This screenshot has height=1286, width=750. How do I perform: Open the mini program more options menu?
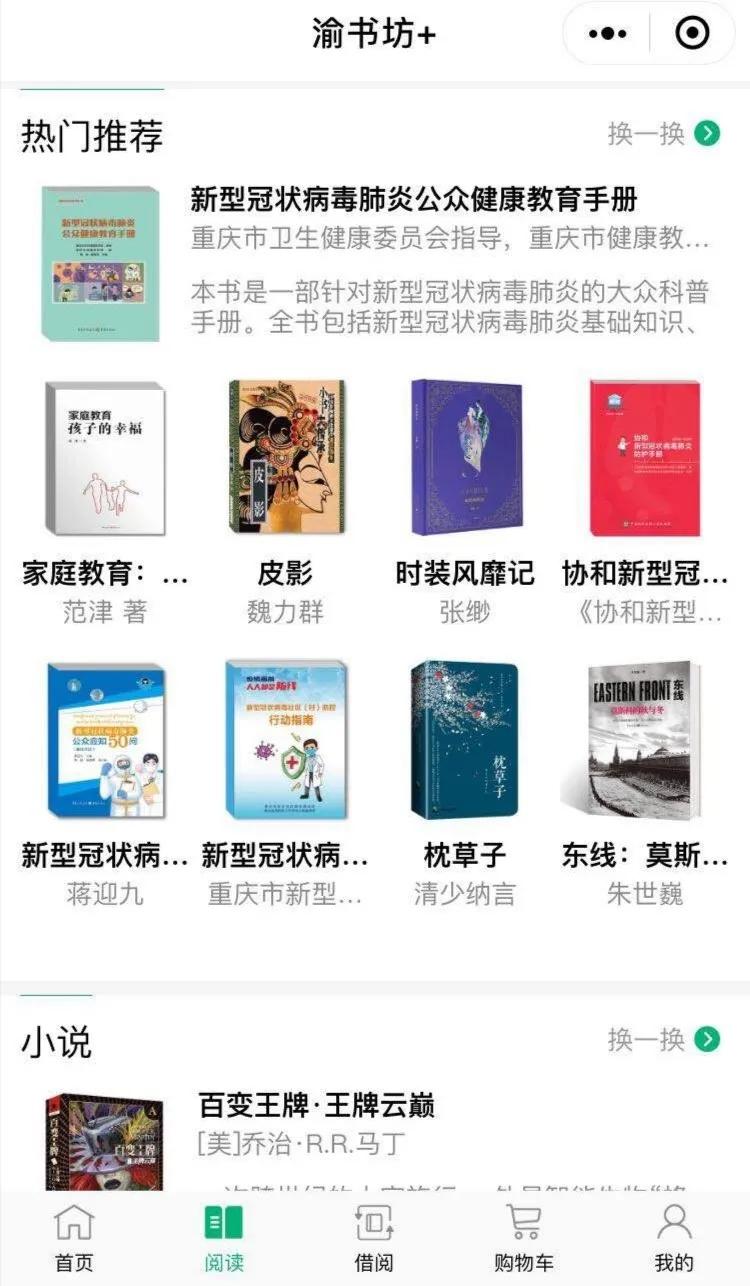607,33
